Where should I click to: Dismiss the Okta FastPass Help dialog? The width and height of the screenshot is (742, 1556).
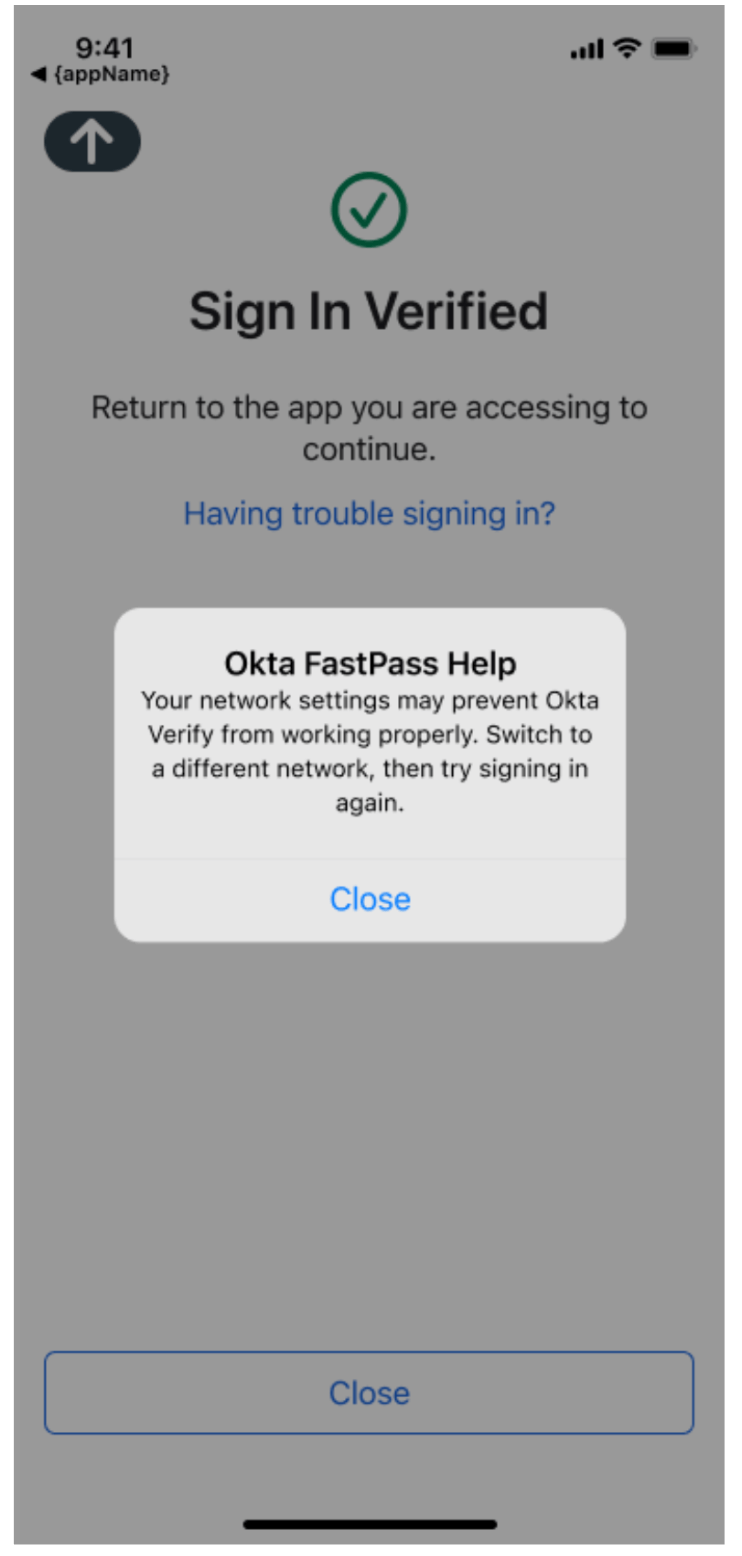point(370,899)
